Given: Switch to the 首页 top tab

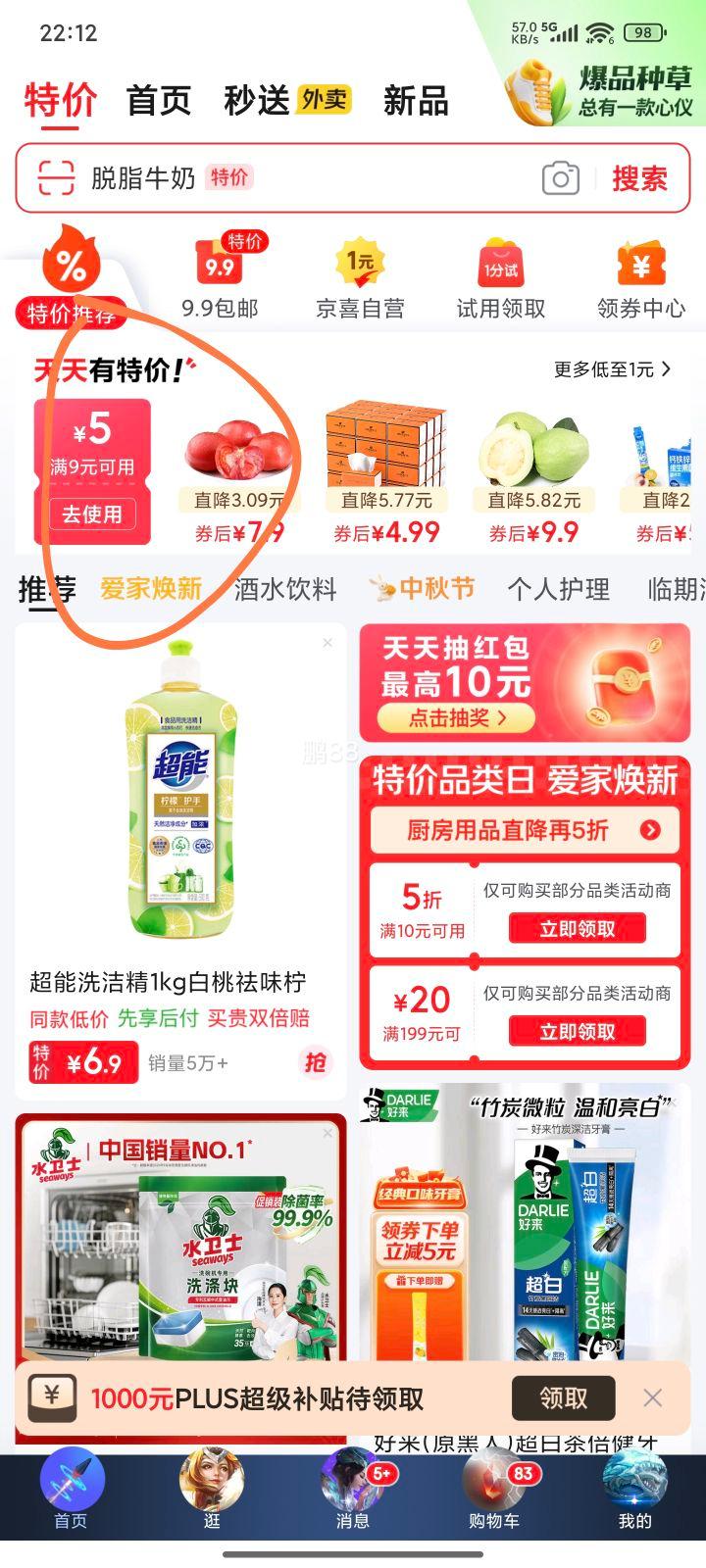Looking at the screenshot, I should [x=159, y=100].
